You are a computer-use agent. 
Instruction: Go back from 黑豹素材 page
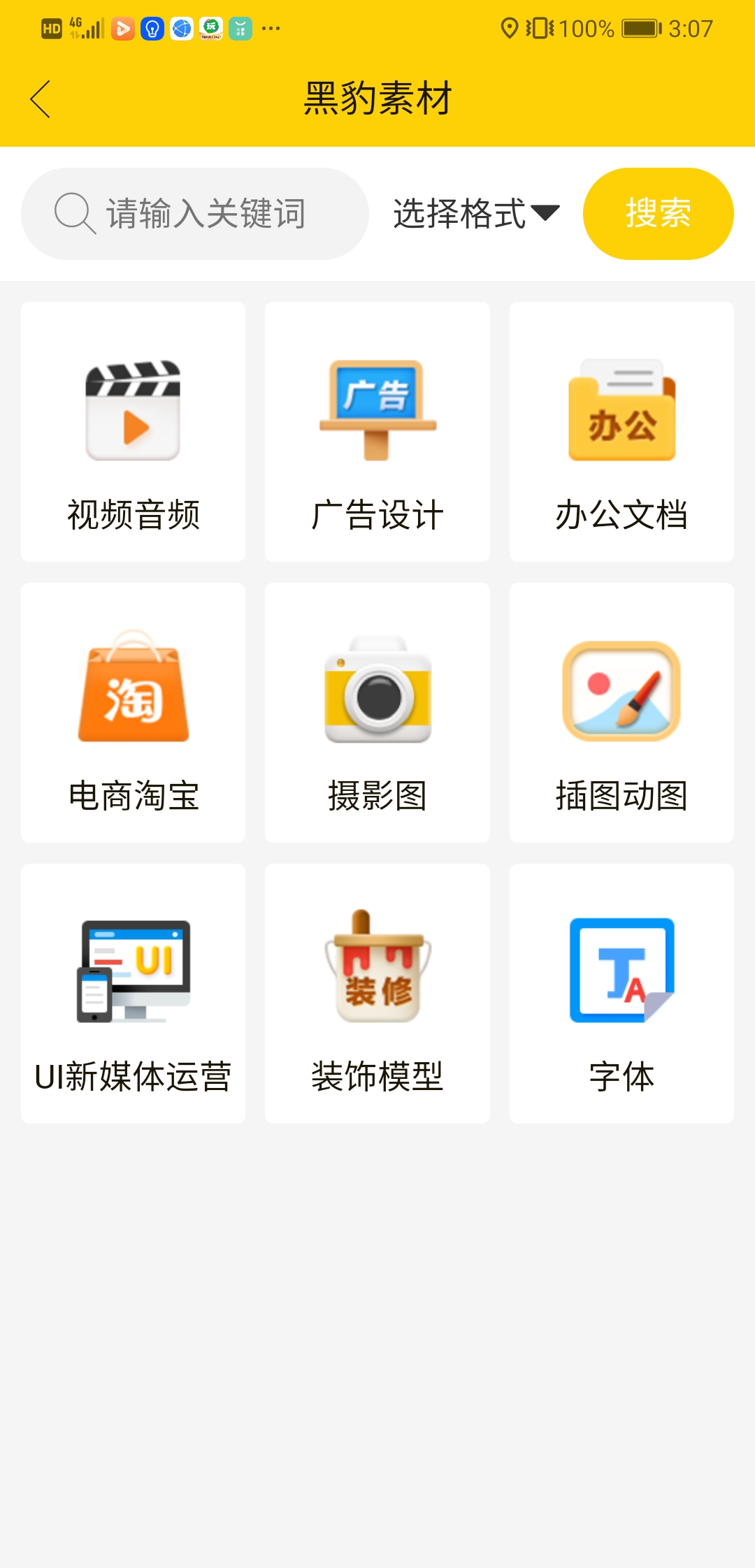pos(41,99)
